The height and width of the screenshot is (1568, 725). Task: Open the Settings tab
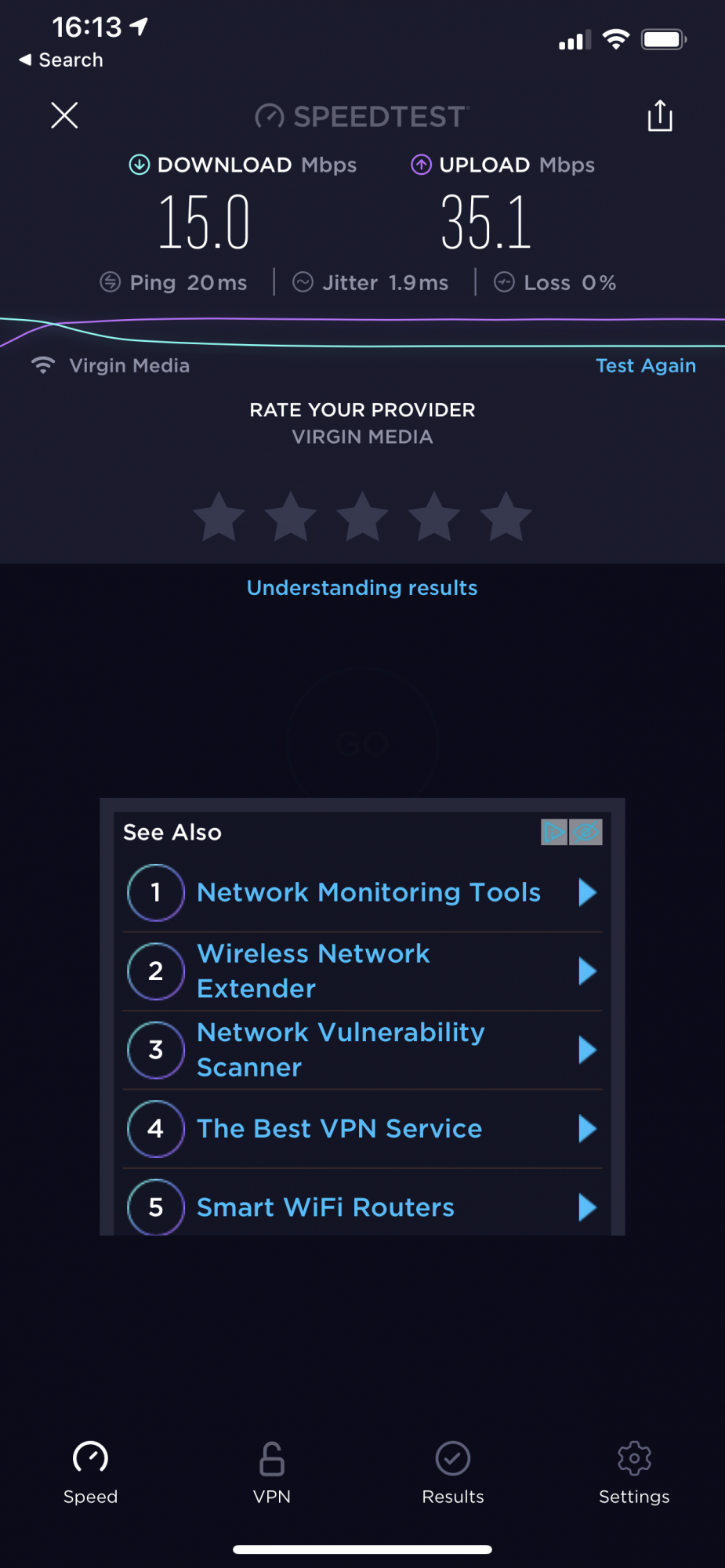(634, 1472)
